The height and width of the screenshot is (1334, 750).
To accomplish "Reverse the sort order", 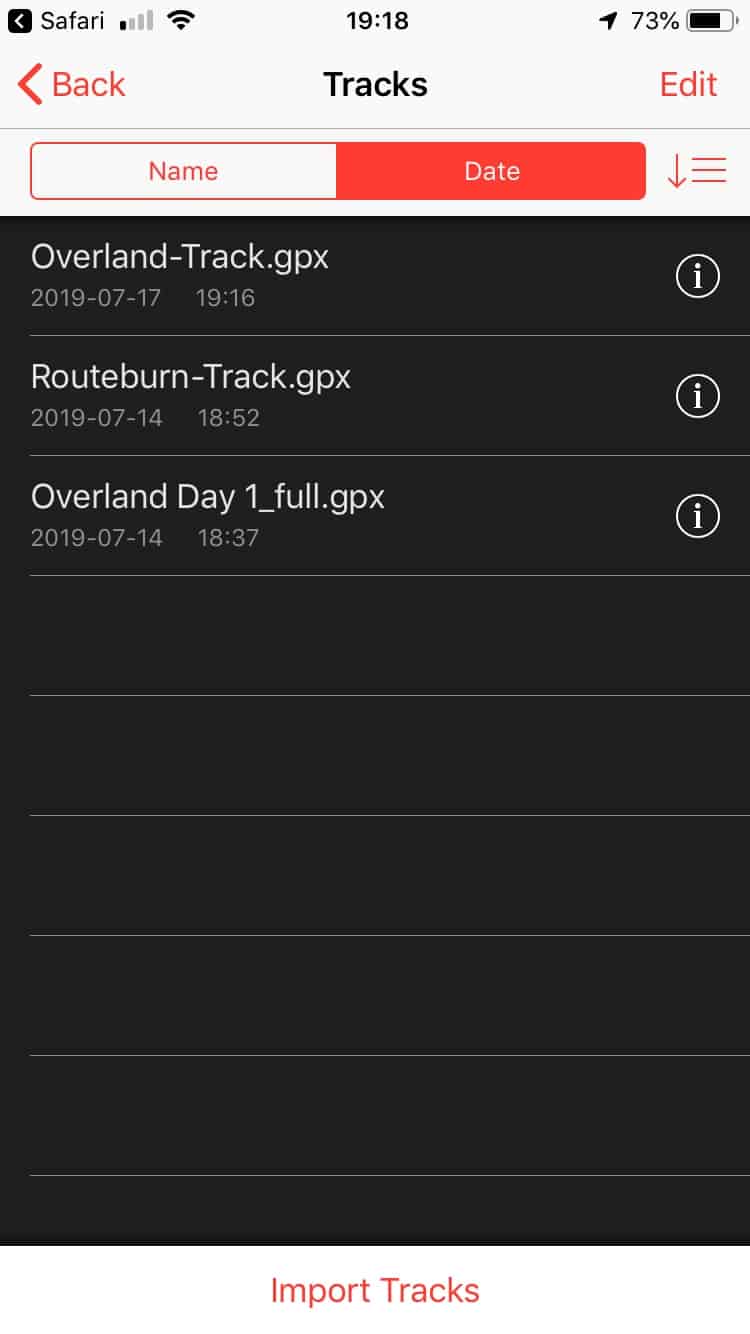I will coord(696,171).
